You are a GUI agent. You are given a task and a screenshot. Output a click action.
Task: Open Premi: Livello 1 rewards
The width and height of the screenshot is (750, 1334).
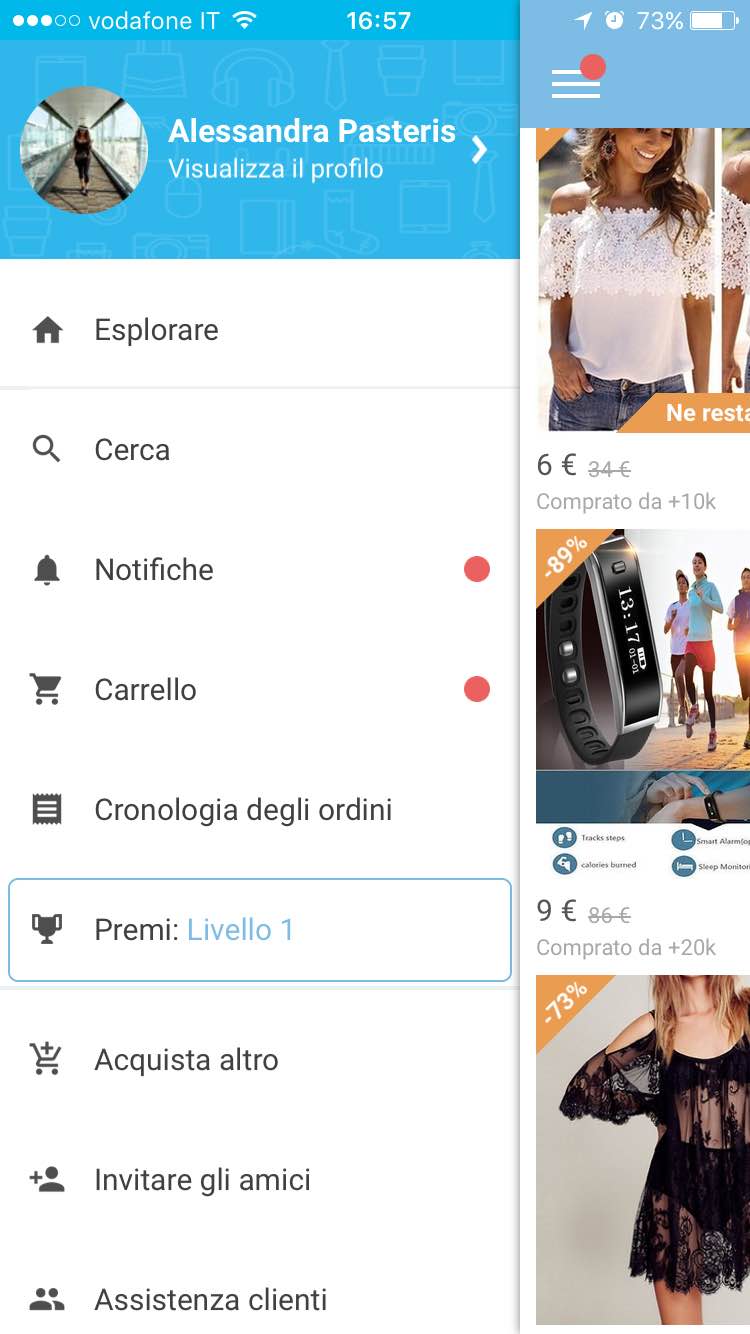pyautogui.click(x=259, y=930)
